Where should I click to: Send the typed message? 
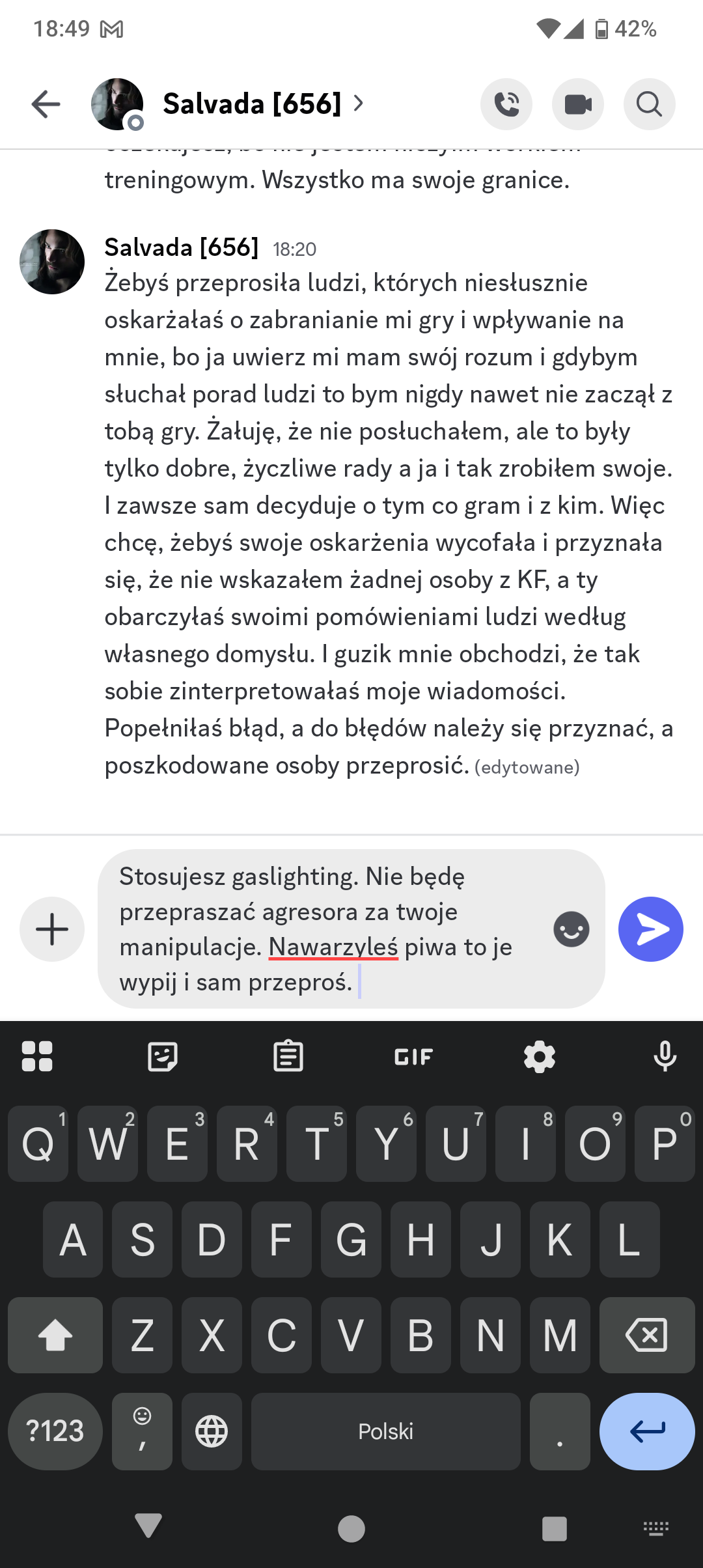[650, 929]
